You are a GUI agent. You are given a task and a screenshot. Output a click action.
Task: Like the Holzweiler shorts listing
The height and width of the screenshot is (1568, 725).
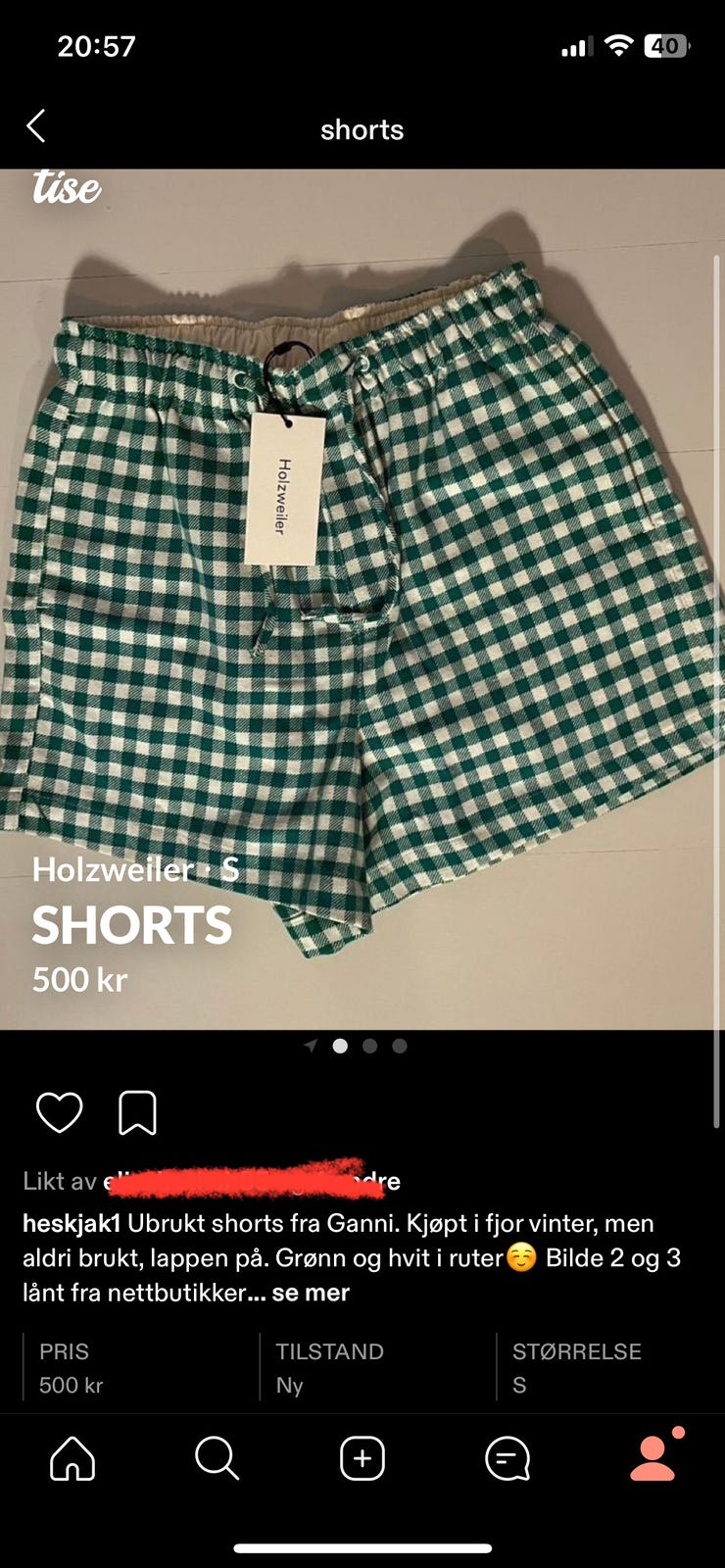point(59,1112)
